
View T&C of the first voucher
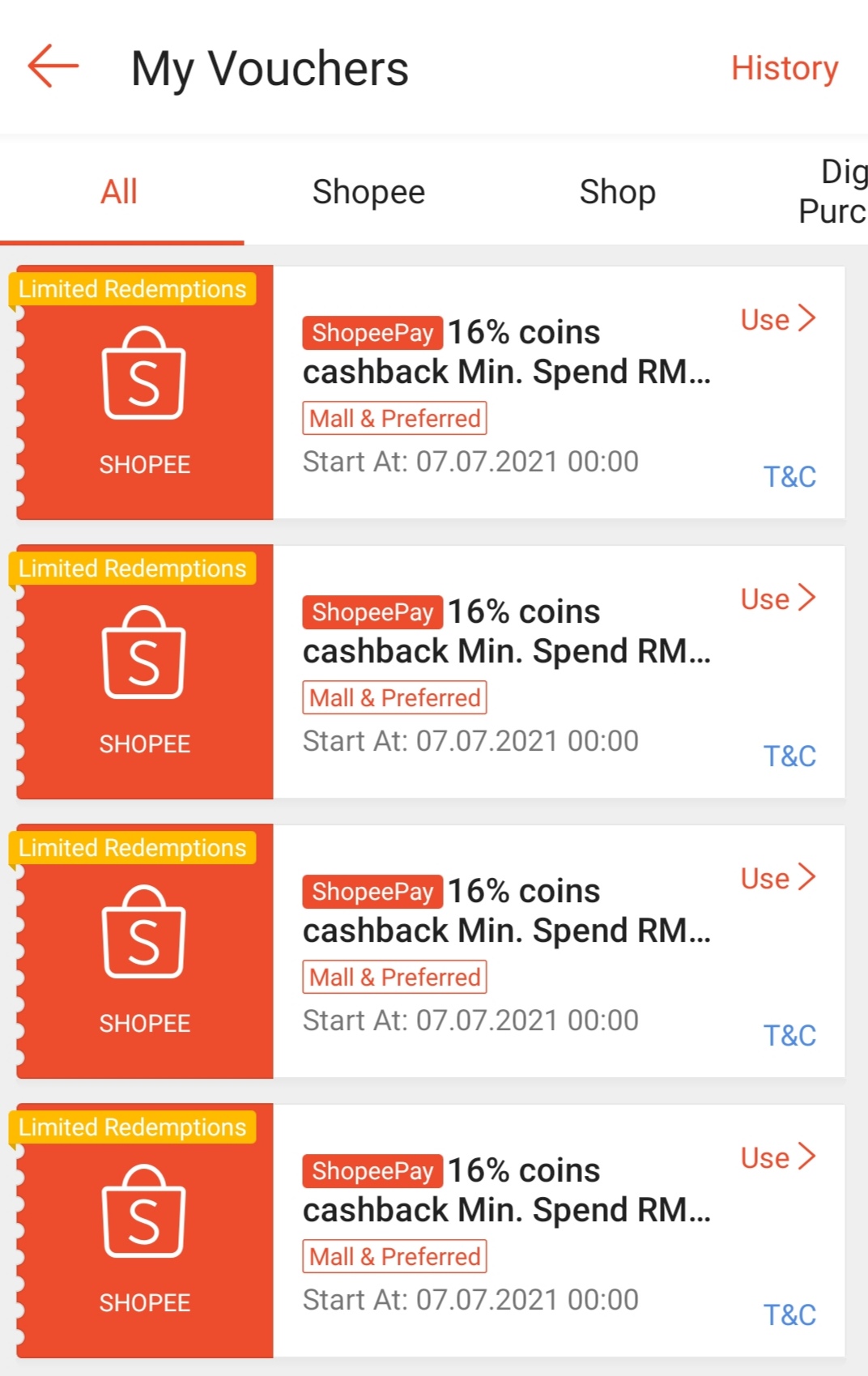789,476
